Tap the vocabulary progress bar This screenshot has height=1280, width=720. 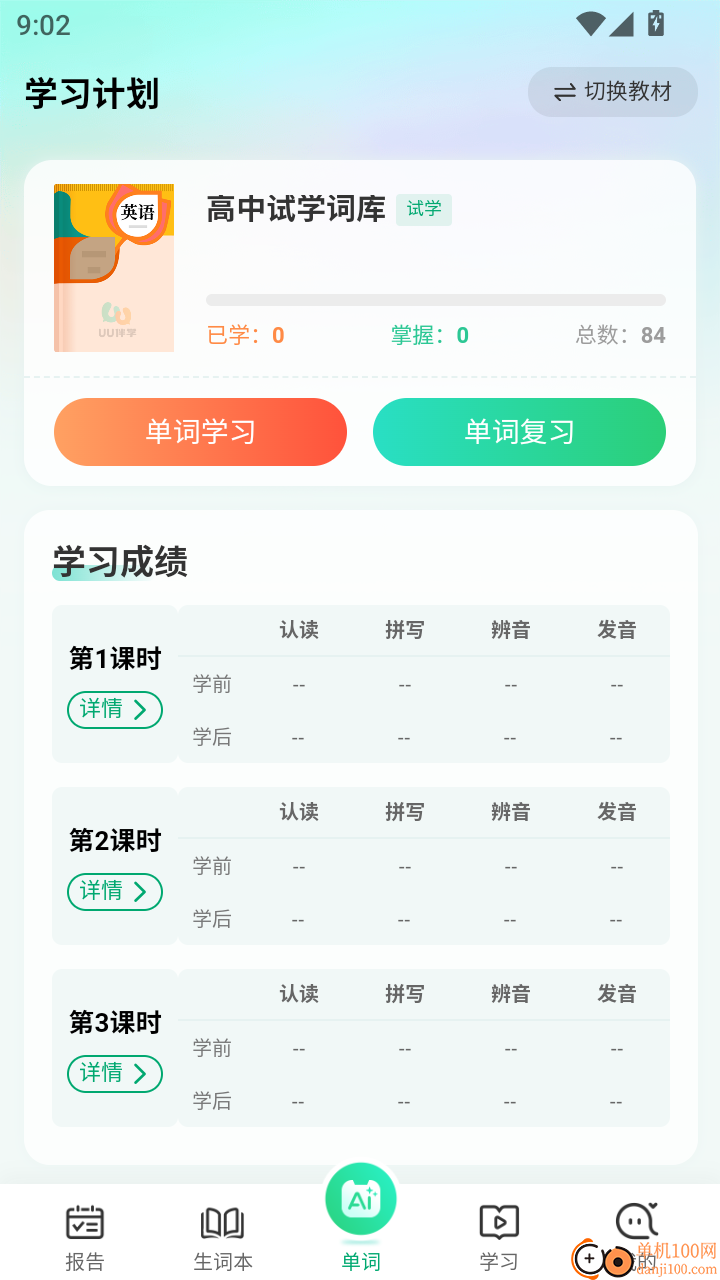click(437, 299)
